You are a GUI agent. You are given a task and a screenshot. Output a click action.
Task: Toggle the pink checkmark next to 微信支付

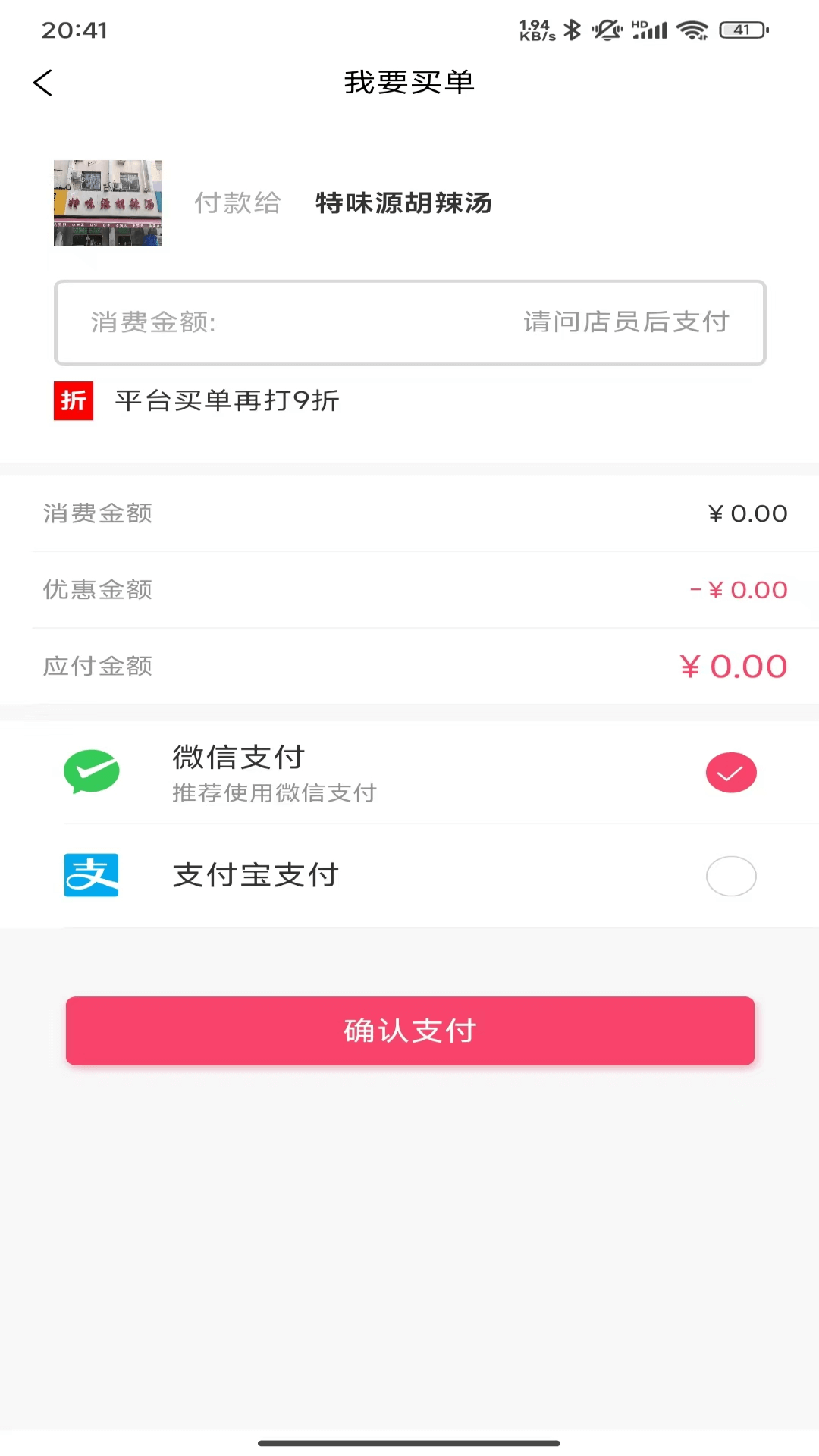point(730,772)
